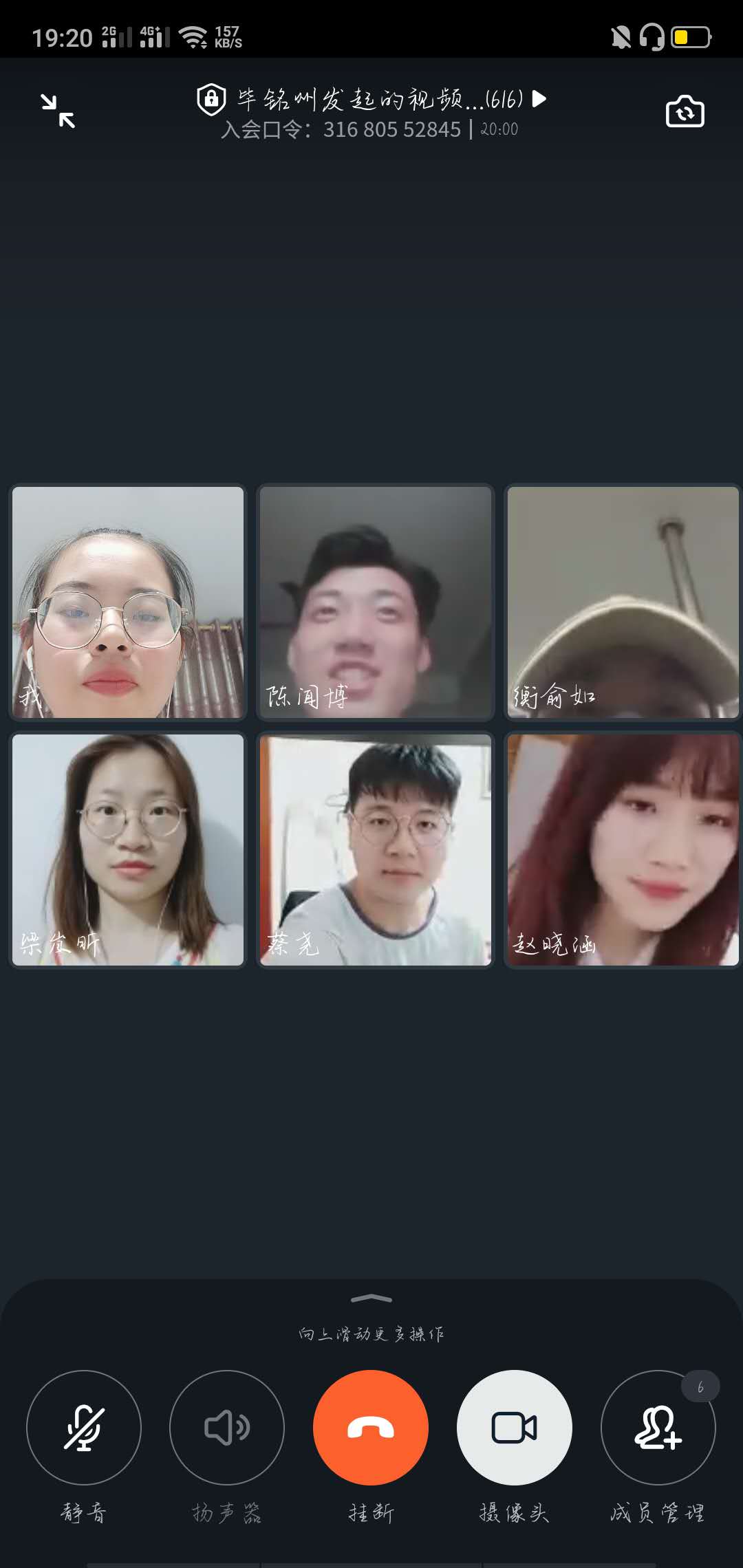This screenshot has width=743, height=1568.
Task: Toggle the 扬声器 speaker button
Action: tap(227, 1428)
